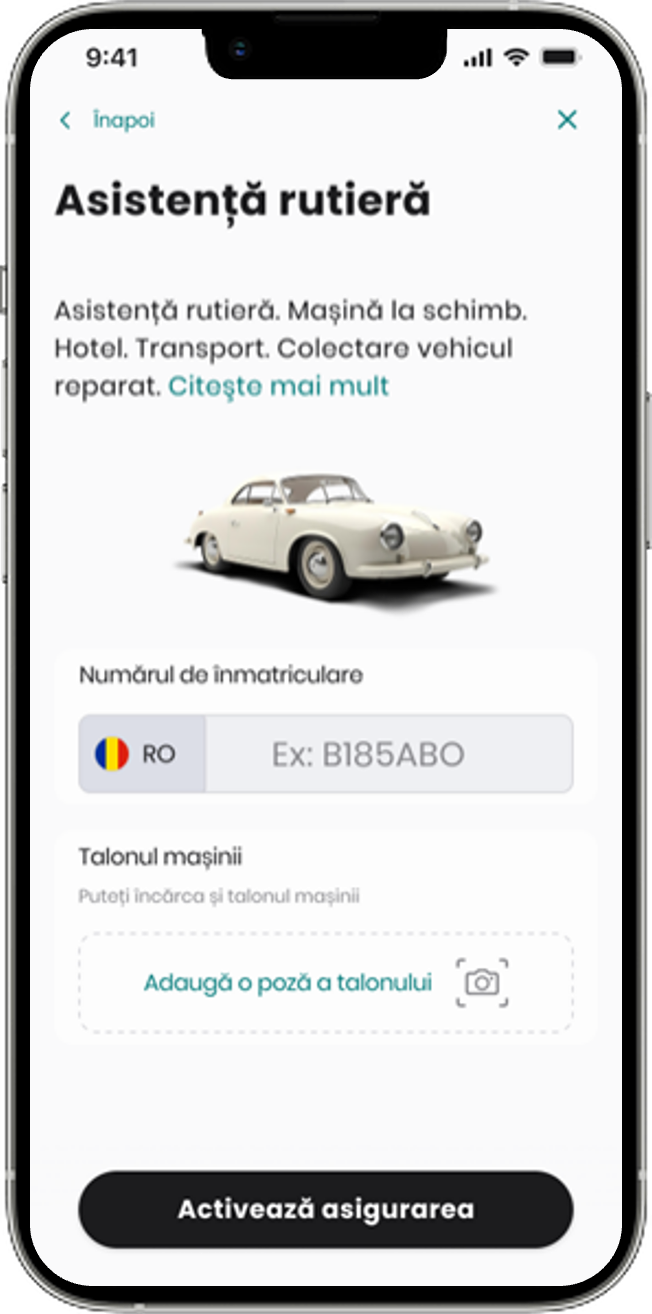Close the Asistență rutieră screen
The image size is (652, 1314).
567,121
